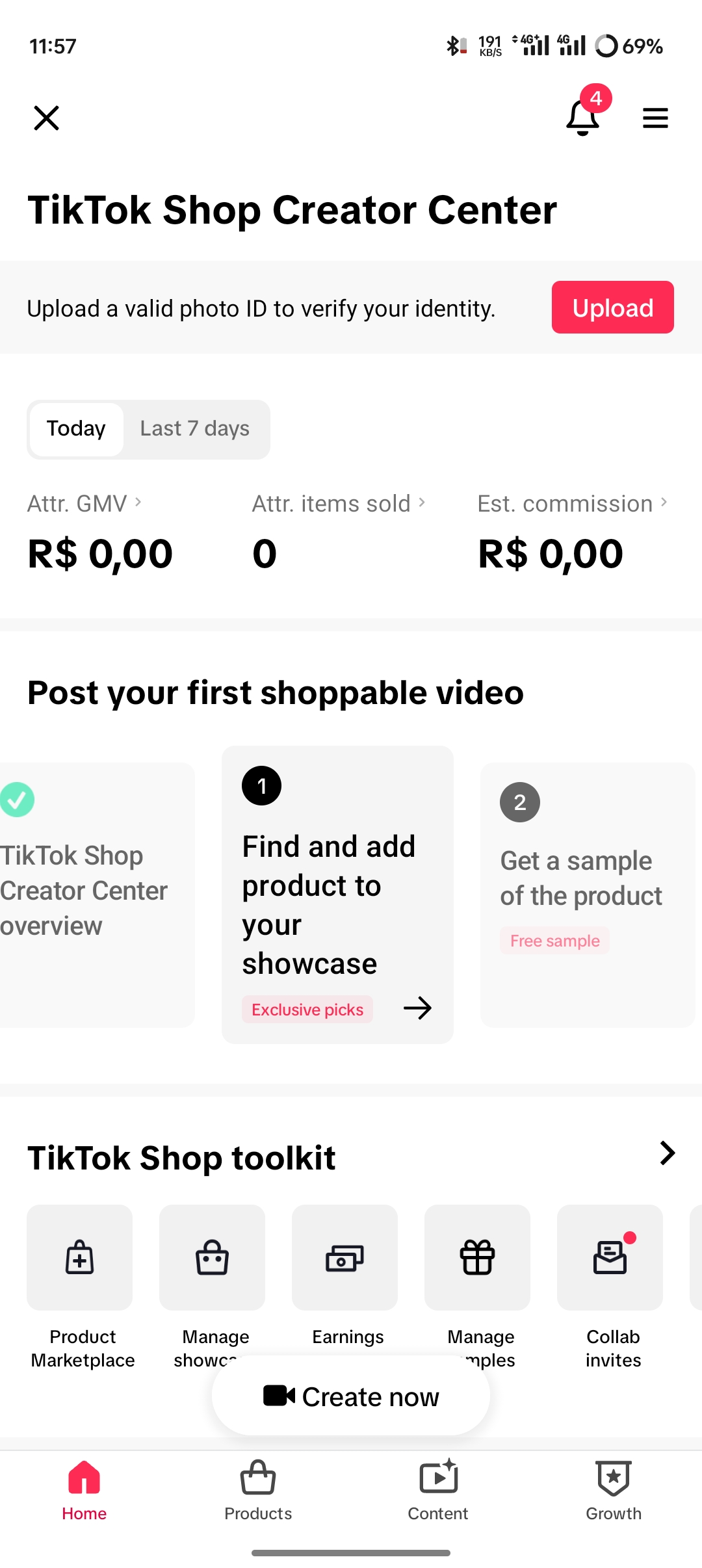The width and height of the screenshot is (702, 1568).
Task: Open the hamburger menu
Action: [655, 118]
